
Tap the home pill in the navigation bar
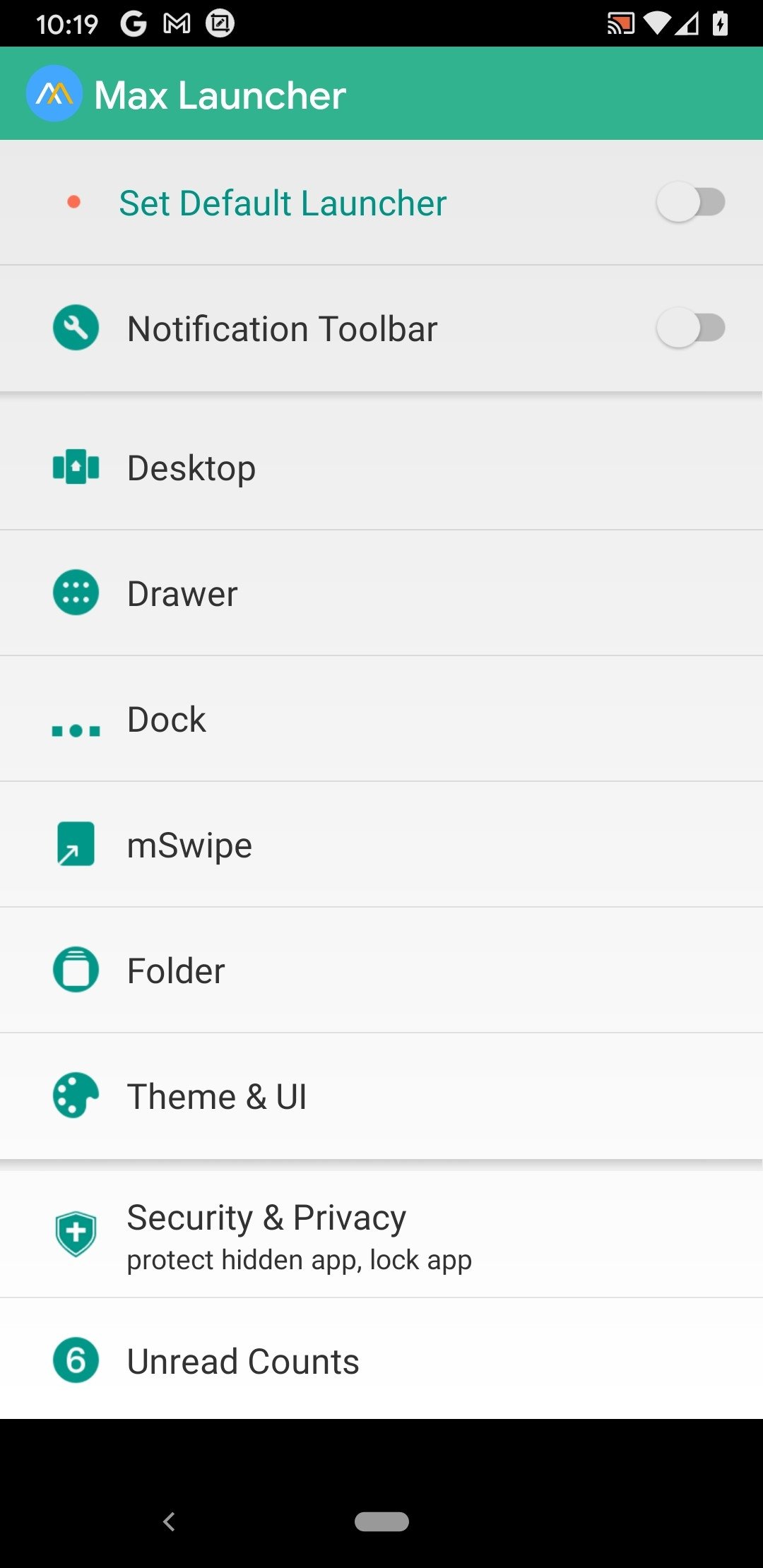381,1521
